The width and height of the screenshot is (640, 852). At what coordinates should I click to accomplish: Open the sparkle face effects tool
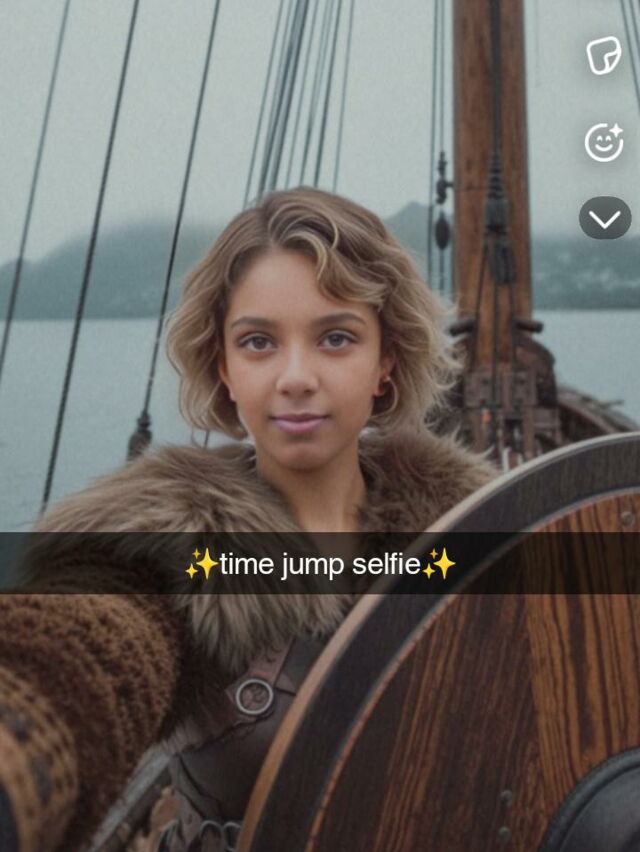point(604,143)
